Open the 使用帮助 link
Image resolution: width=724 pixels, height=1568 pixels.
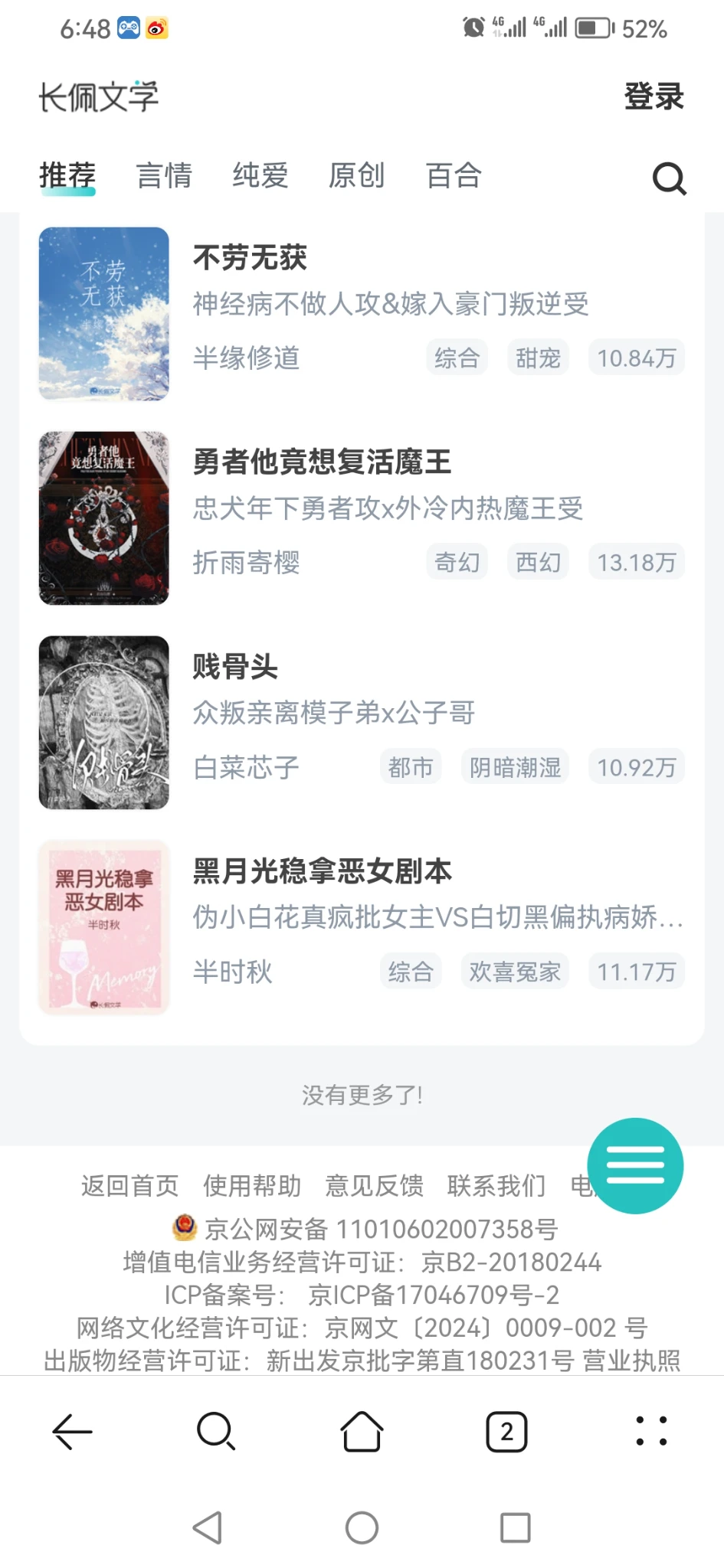coord(252,1185)
